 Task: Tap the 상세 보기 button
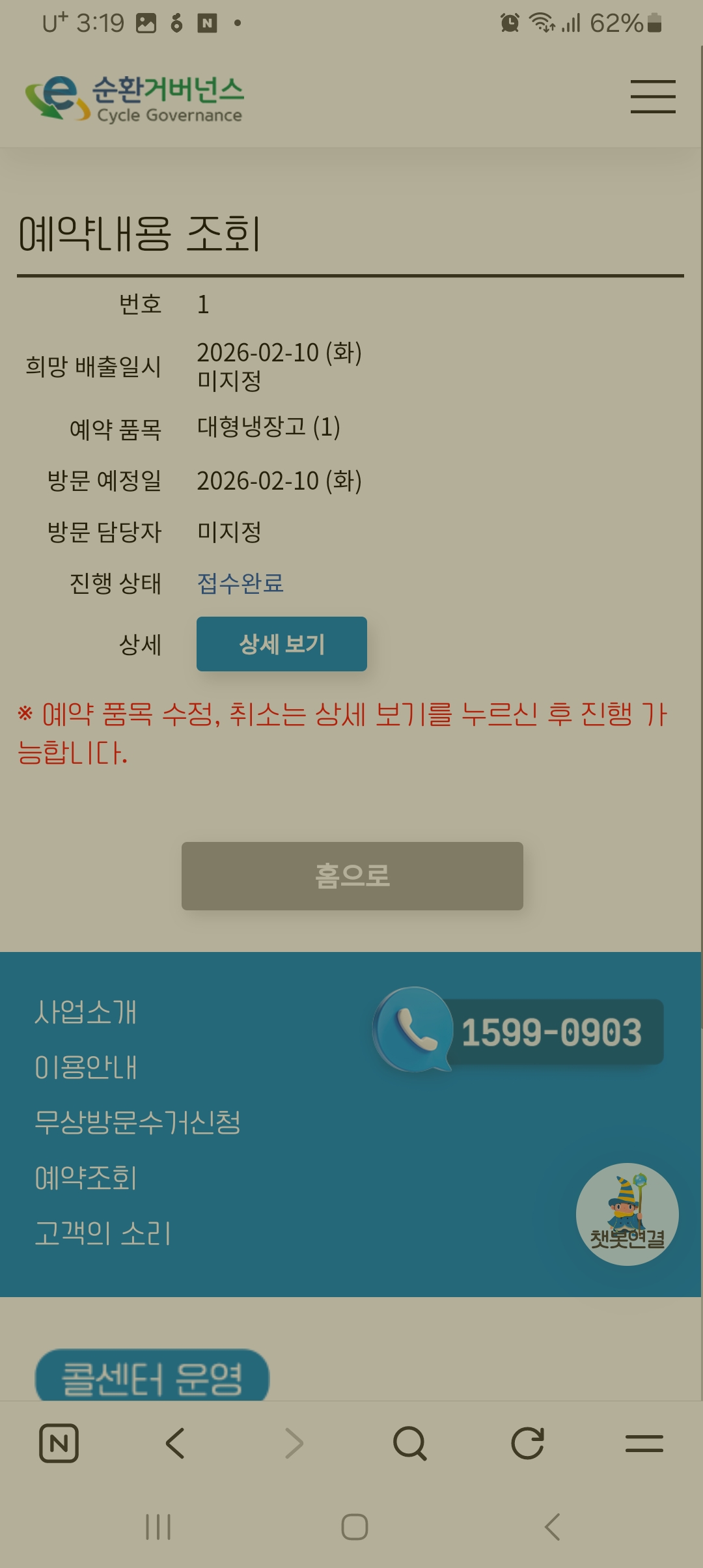coord(281,644)
